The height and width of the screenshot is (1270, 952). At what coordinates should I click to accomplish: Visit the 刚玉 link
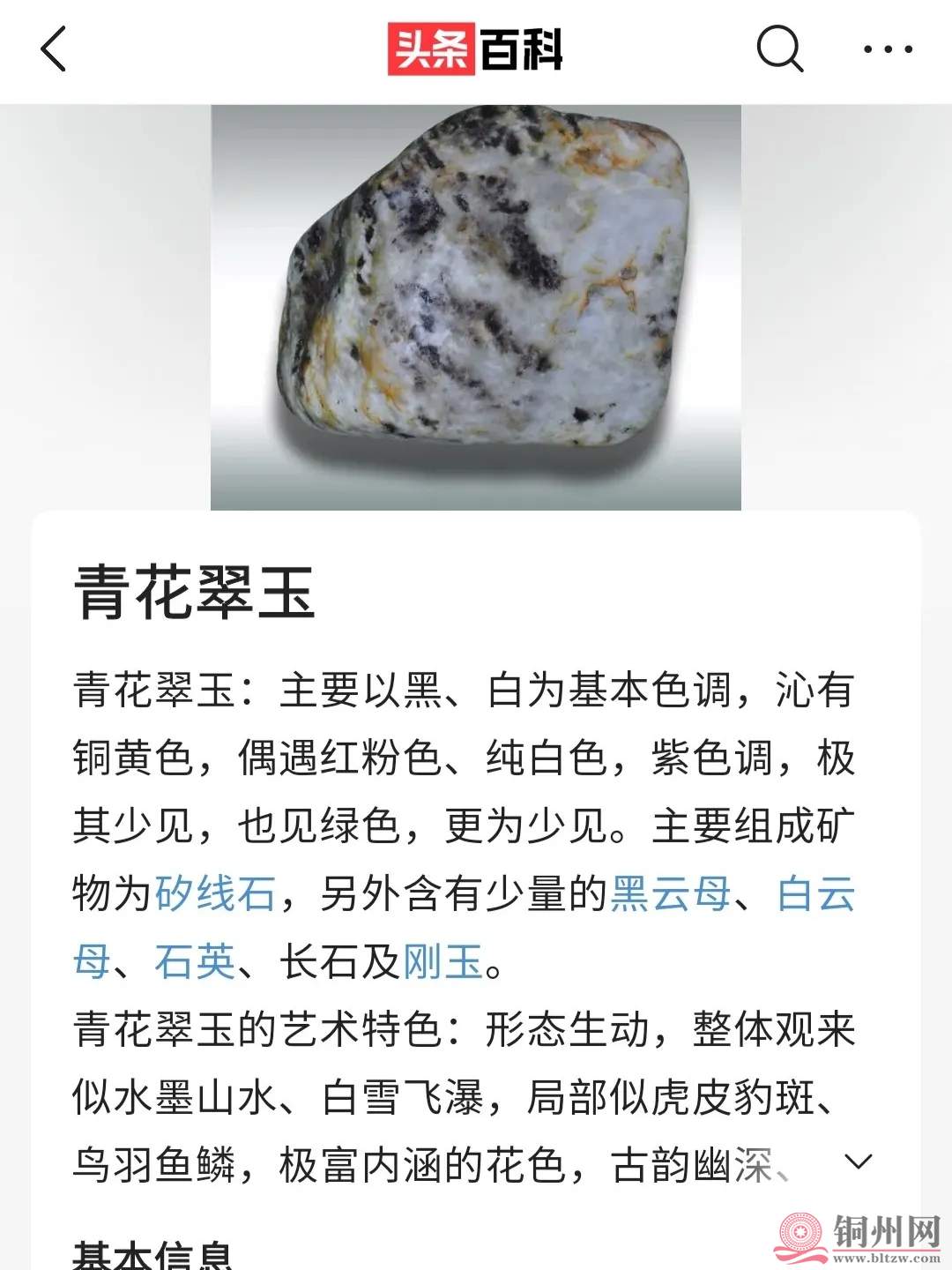pyautogui.click(x=443, y=961)
